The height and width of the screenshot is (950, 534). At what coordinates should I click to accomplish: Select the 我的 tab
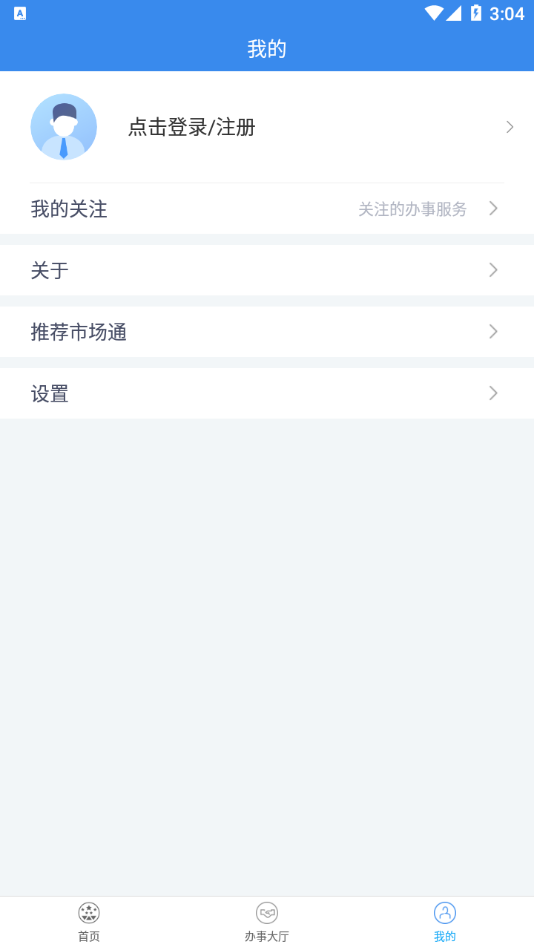point(445,923)
